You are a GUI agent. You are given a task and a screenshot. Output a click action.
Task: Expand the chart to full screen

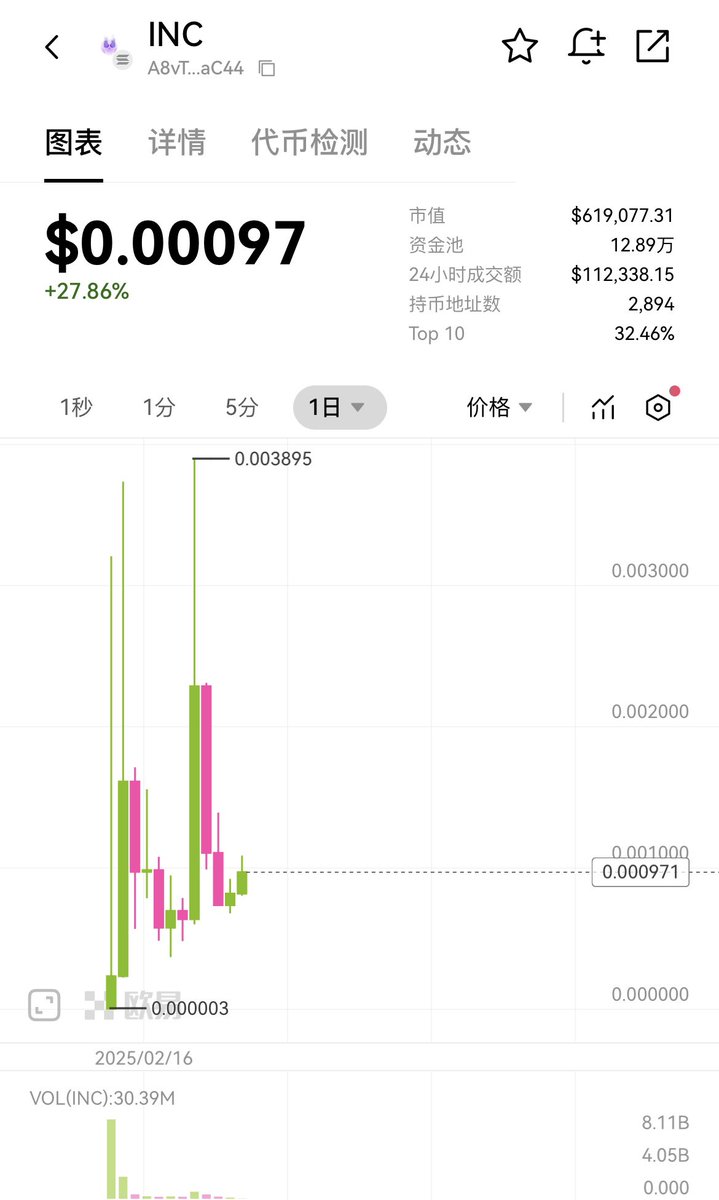click(x=44, y=1005)
